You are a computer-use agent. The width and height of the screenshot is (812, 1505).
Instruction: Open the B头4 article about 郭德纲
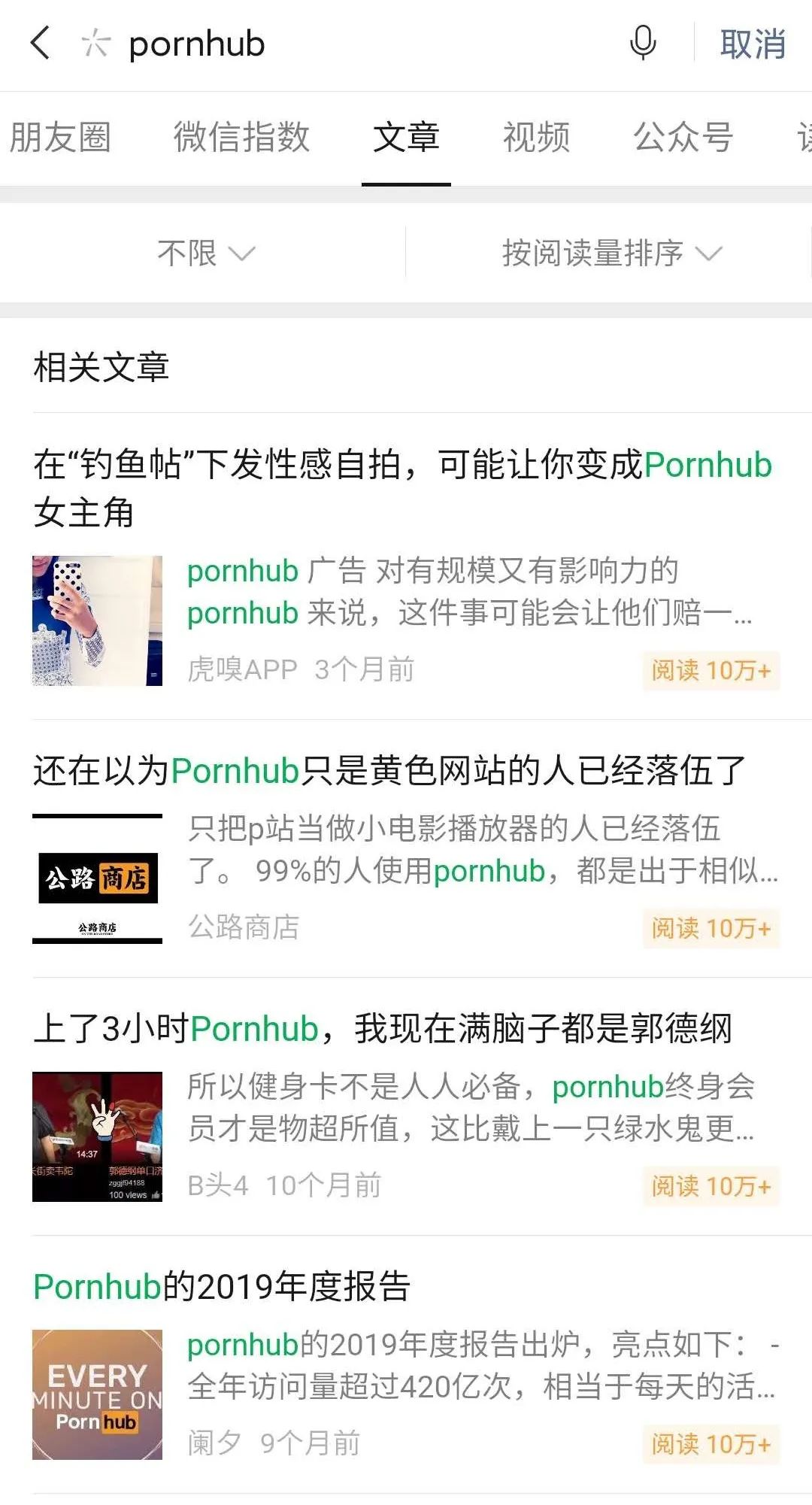coord(406,1106)
